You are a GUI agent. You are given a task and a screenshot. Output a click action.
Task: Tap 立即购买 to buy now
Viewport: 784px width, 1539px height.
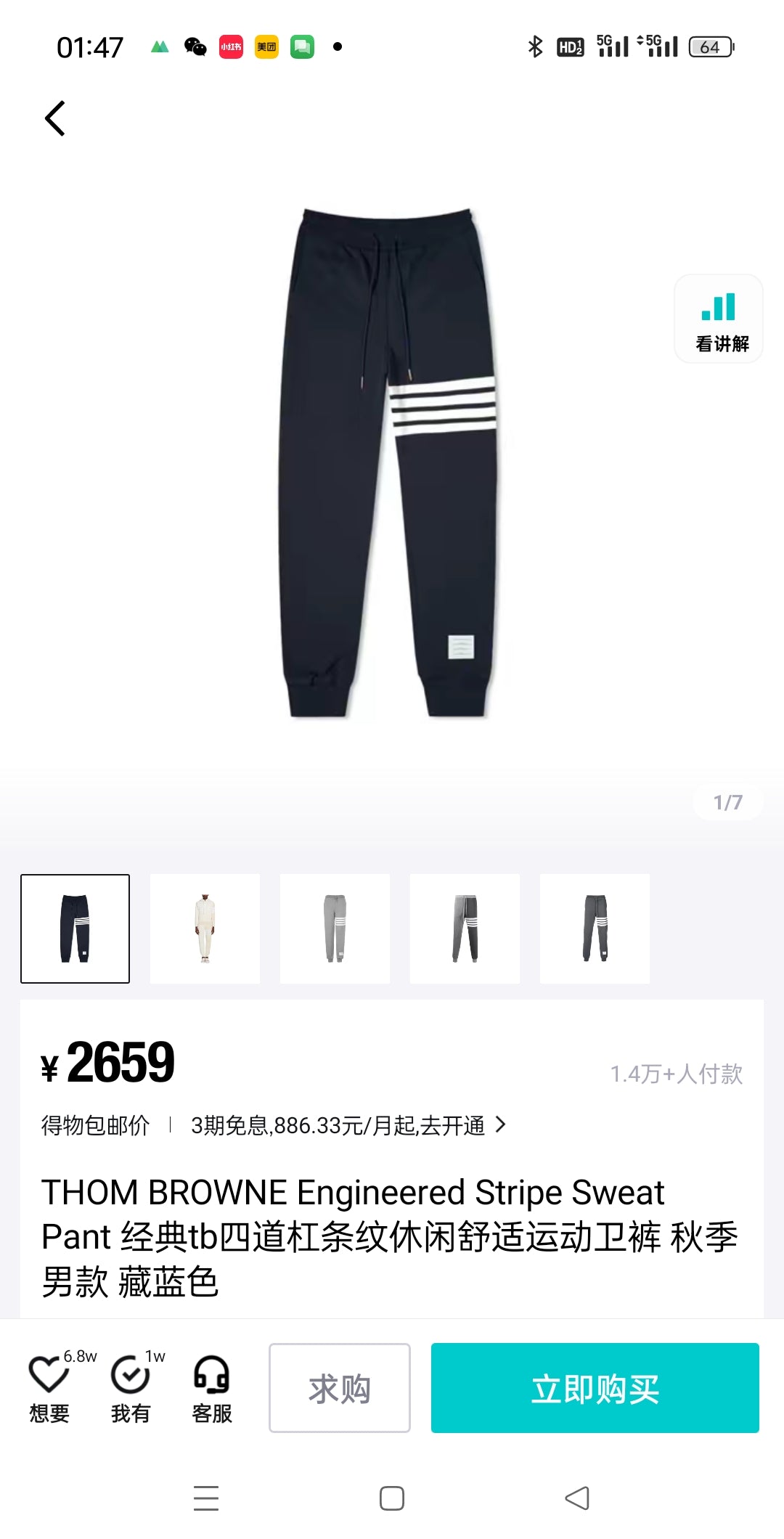[595, 1388]
